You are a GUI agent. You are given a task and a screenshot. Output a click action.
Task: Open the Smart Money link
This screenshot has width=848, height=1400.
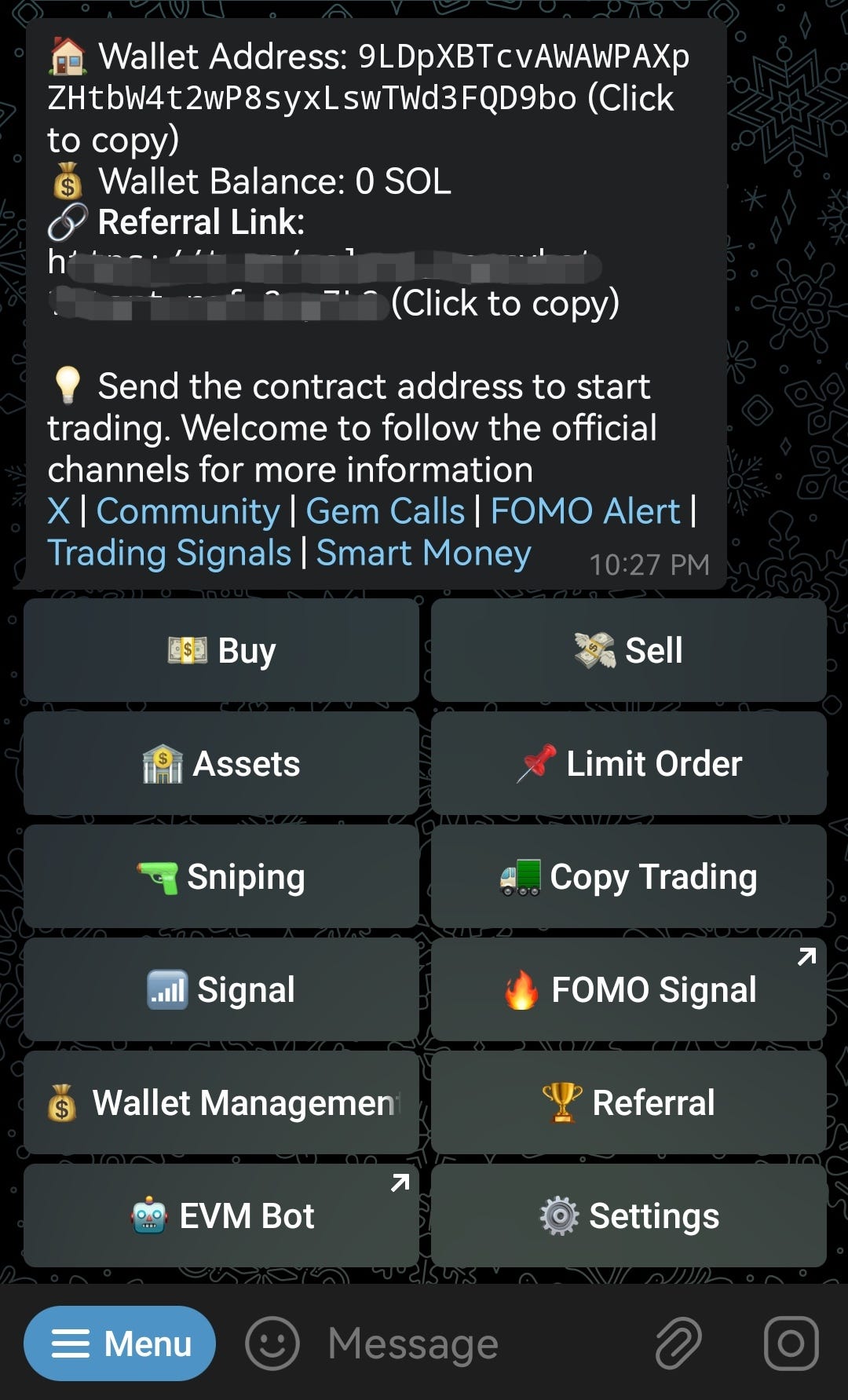pyautogui.click(x=424, y=553)
